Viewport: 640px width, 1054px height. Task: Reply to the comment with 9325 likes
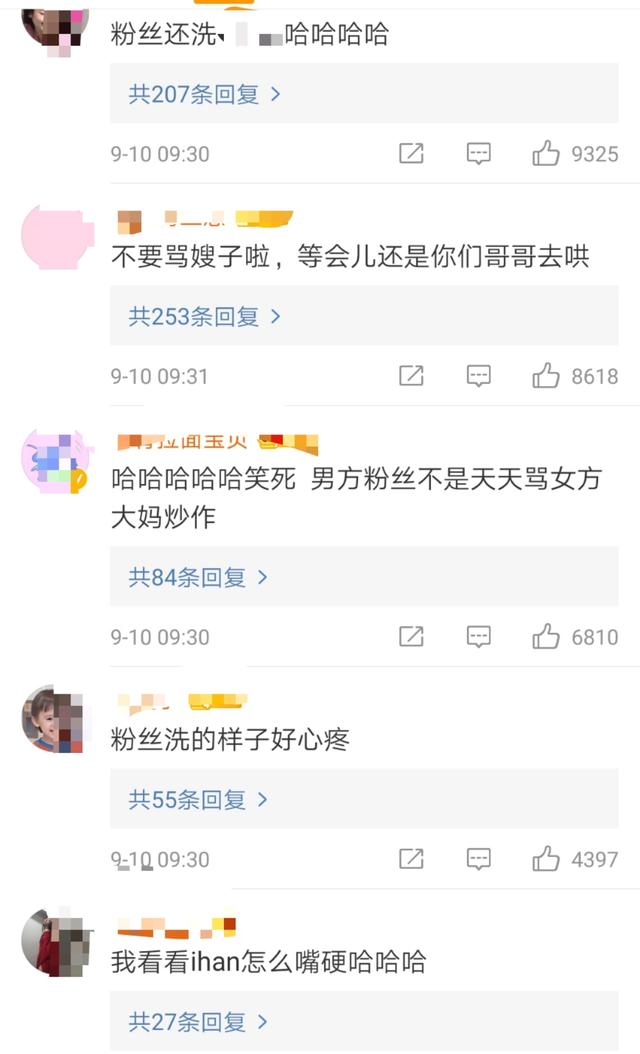[x=479, y=154]
